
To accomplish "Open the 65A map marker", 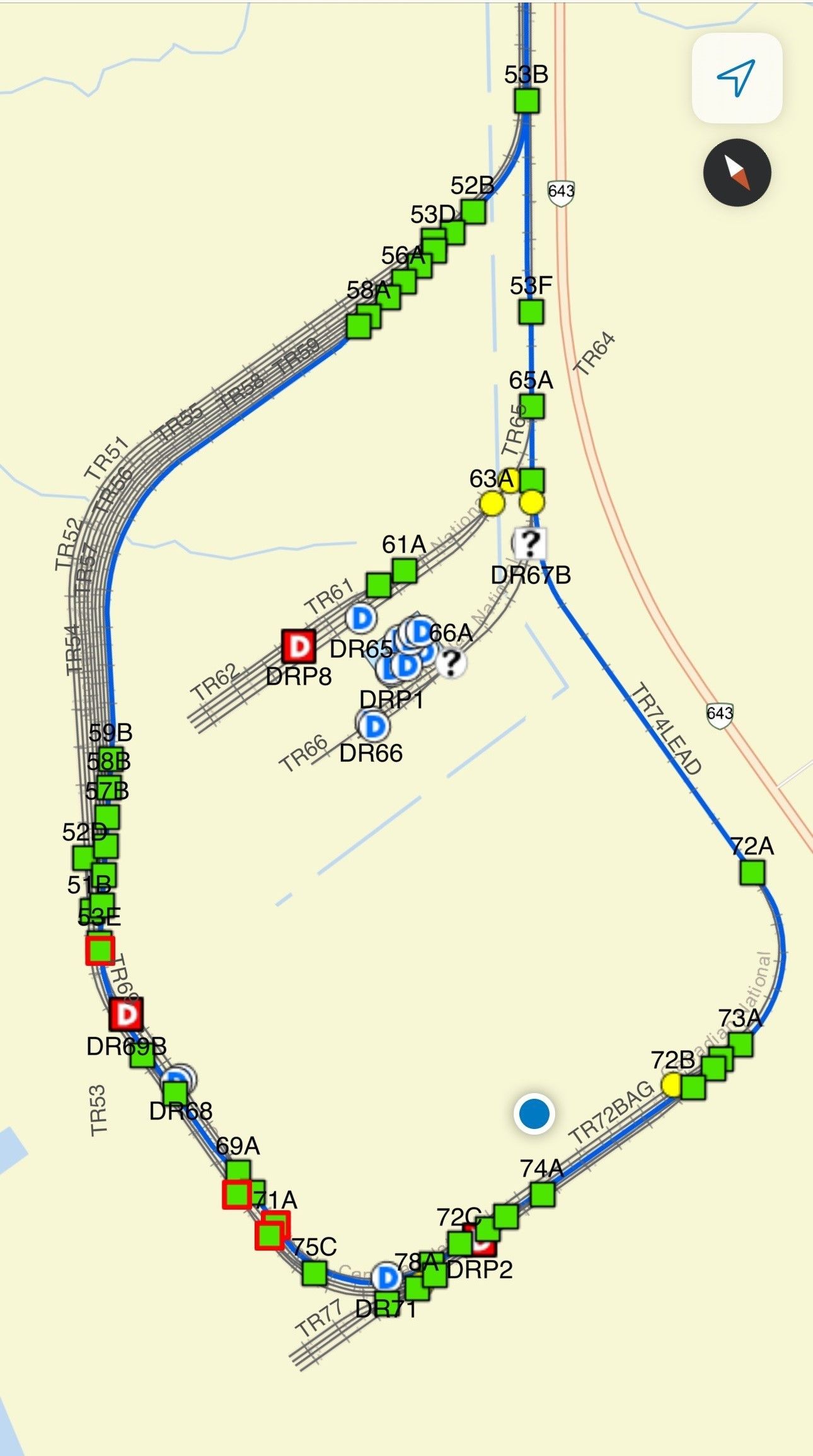I will (532, 406).
